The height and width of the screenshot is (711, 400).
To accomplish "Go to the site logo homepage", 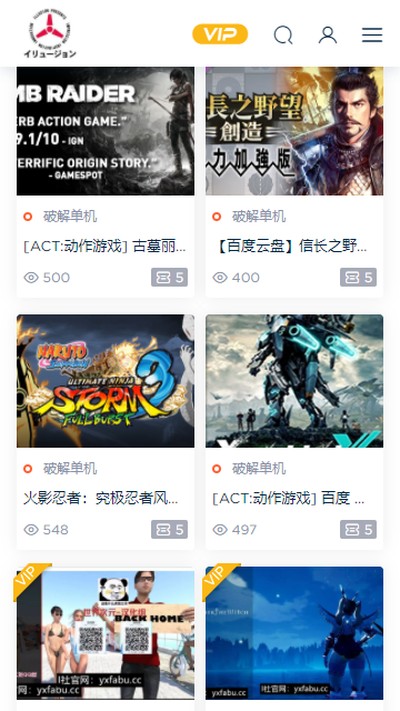I will tap(50, 33).
